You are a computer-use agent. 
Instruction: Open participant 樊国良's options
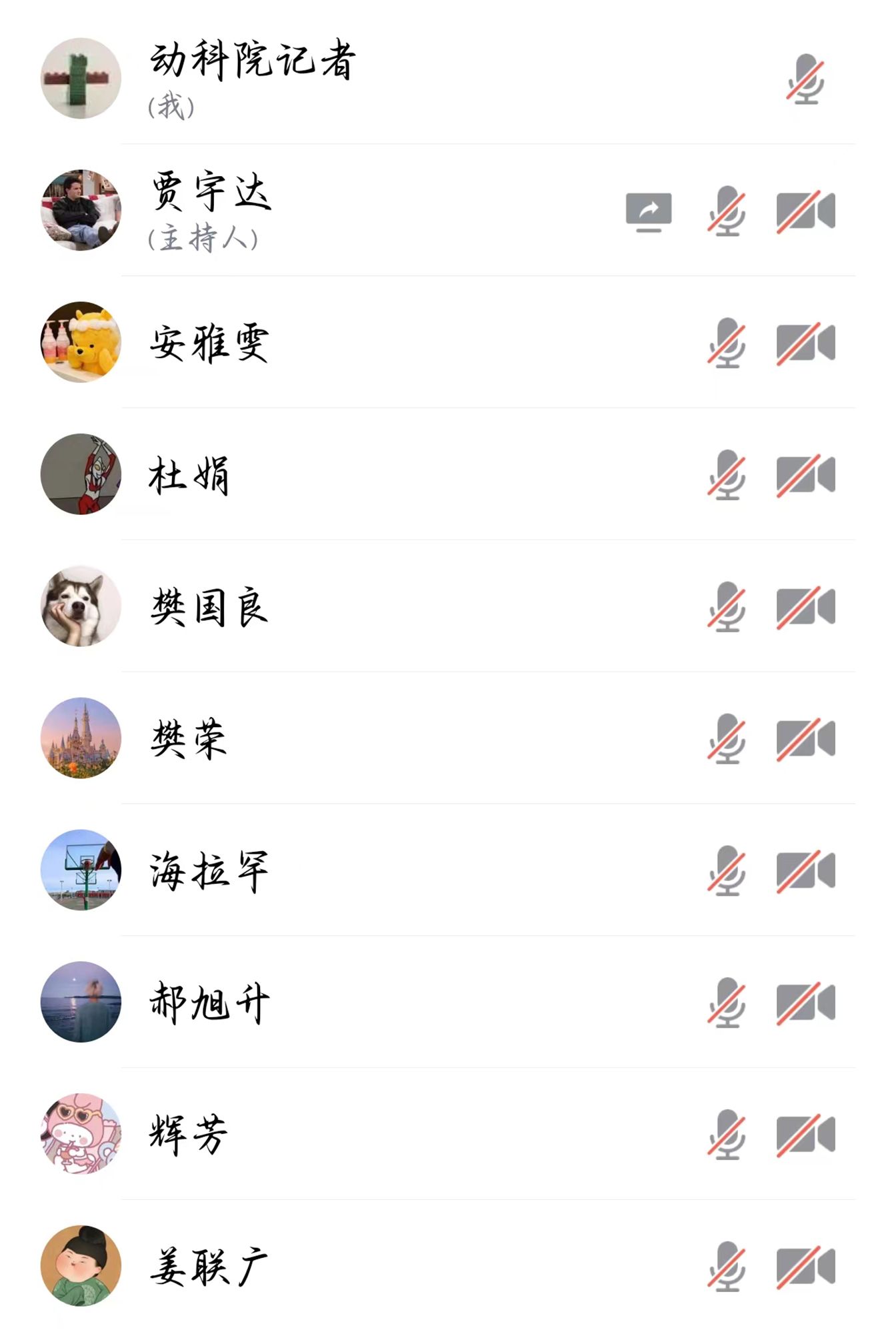click(x=209, y=607)
